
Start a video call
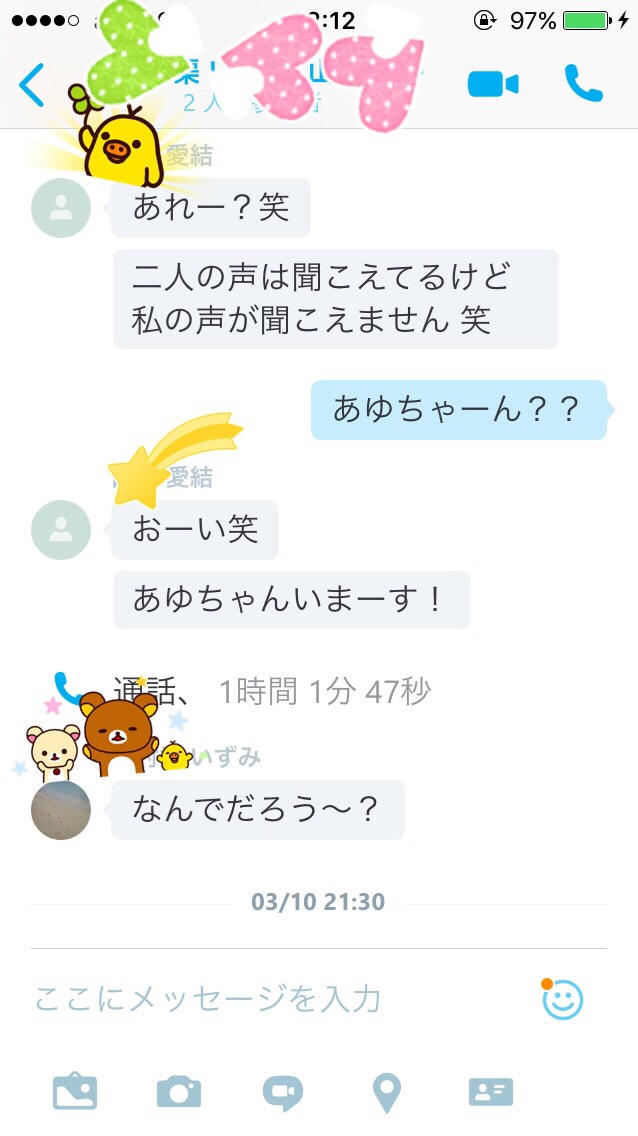493,85
